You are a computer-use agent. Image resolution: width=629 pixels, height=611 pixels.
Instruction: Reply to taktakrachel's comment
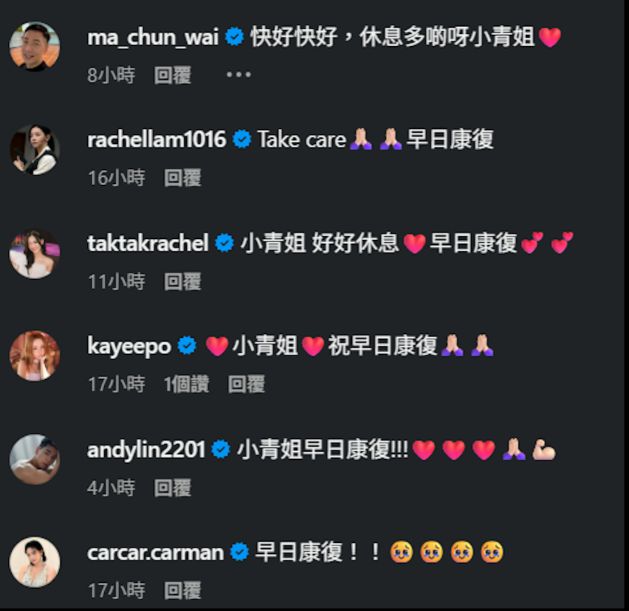click(182, 282)
